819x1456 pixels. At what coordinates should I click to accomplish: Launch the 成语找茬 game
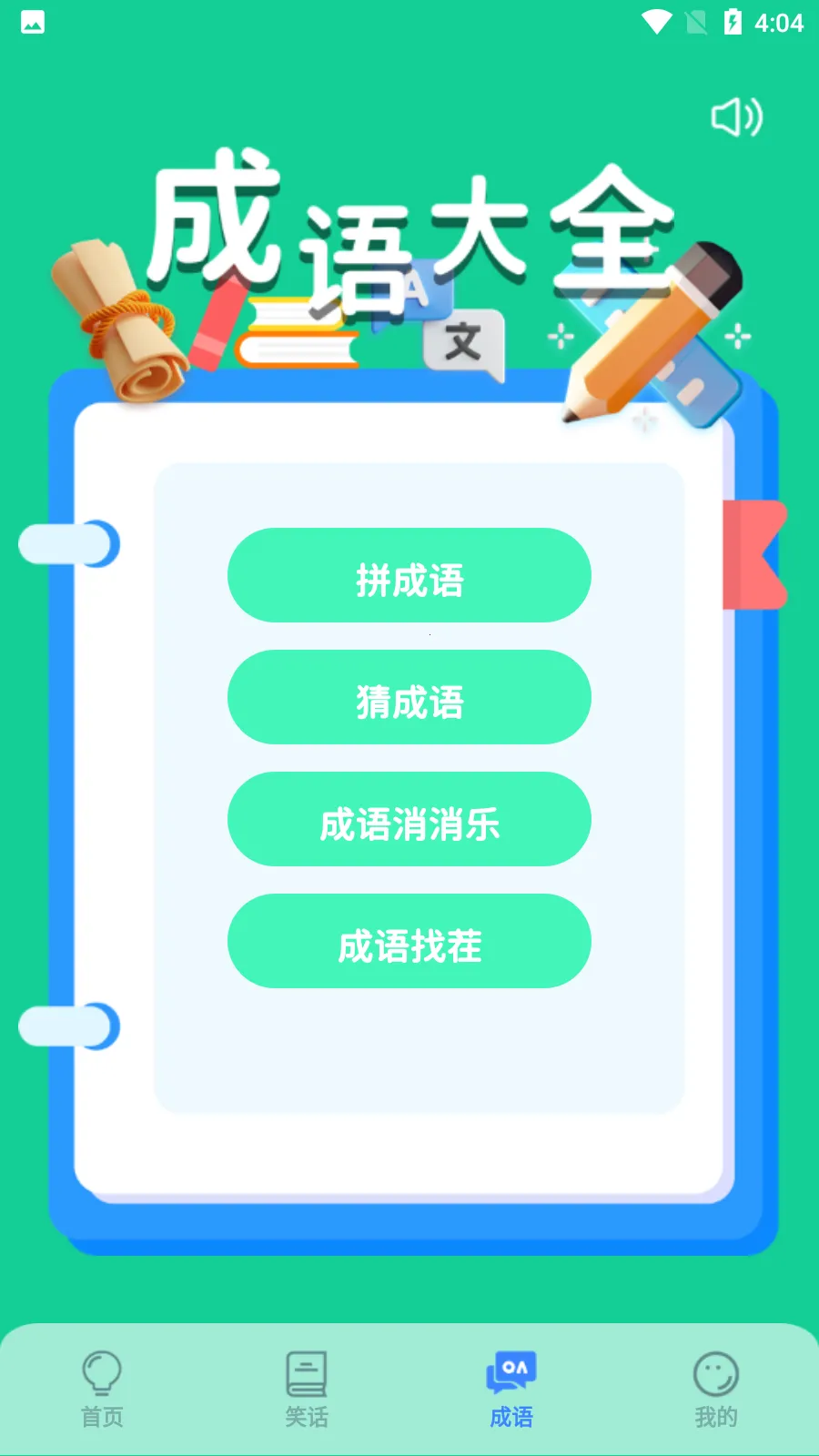[409, 942]
